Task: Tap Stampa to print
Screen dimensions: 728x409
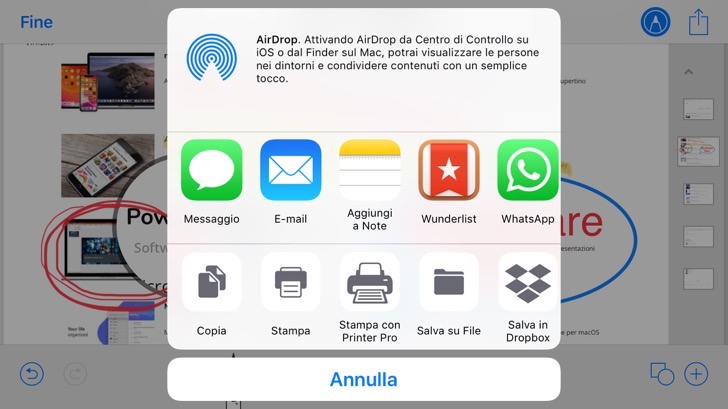Action: point(290,283)
